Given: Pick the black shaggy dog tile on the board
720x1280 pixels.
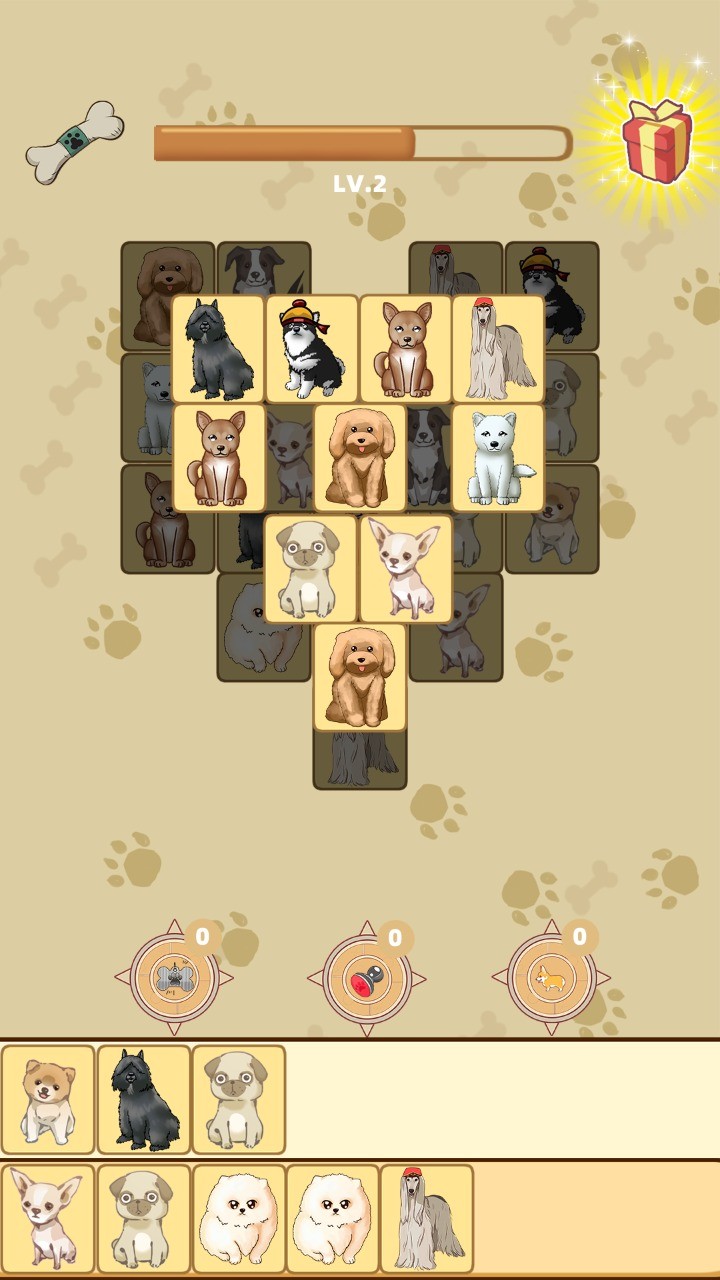Looking at the screenshot, I should click(218, 349).
